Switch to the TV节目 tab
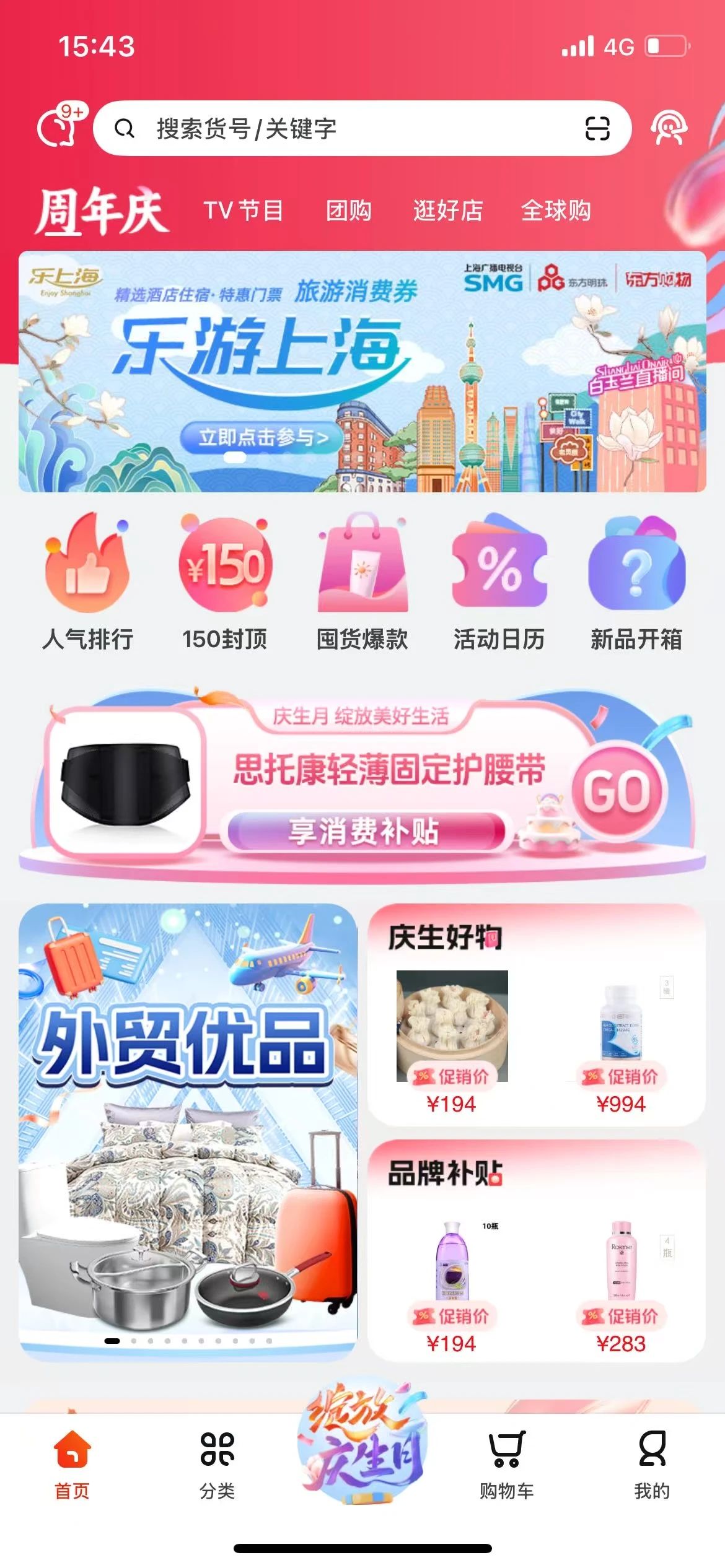 [x=244, y=211]
